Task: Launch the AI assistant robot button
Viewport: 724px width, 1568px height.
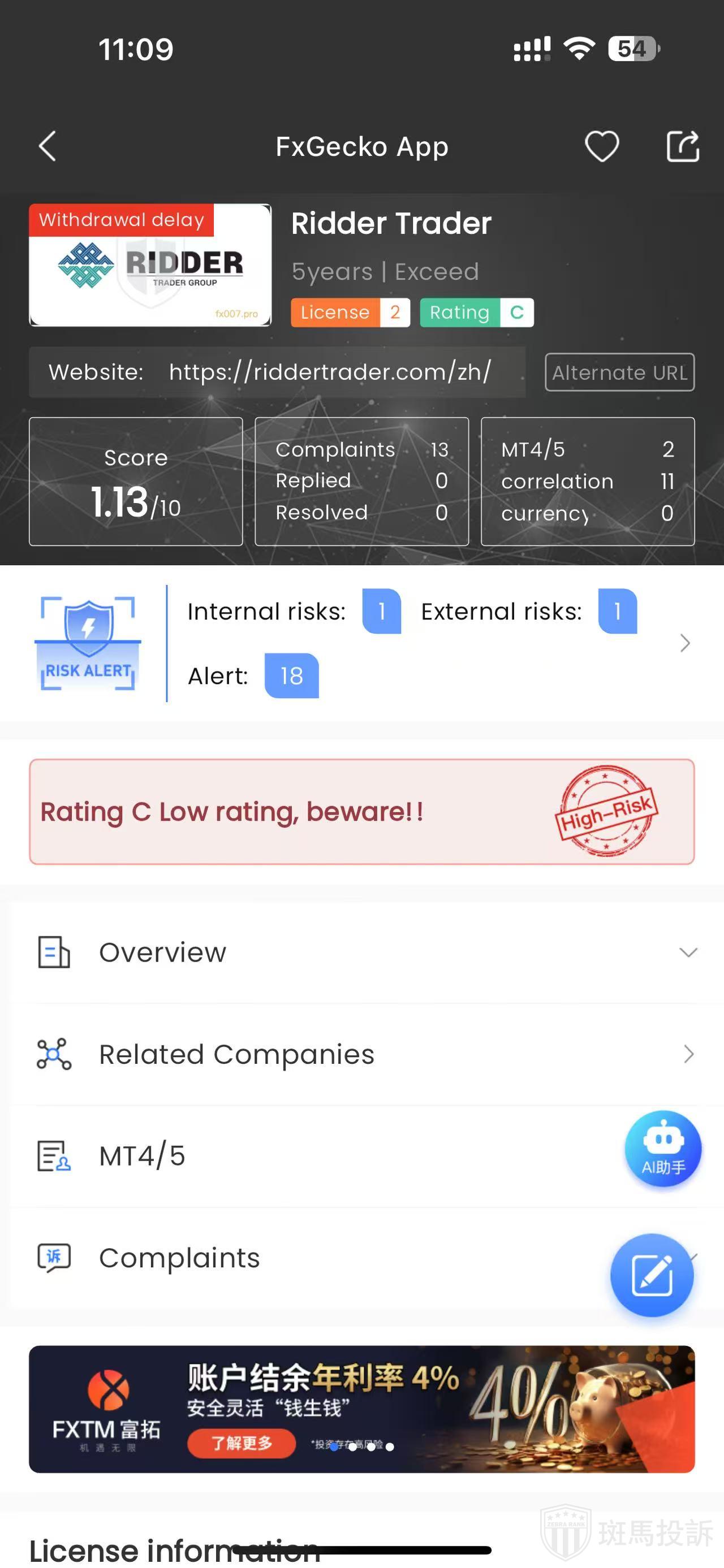Action: coord(663,1149)
